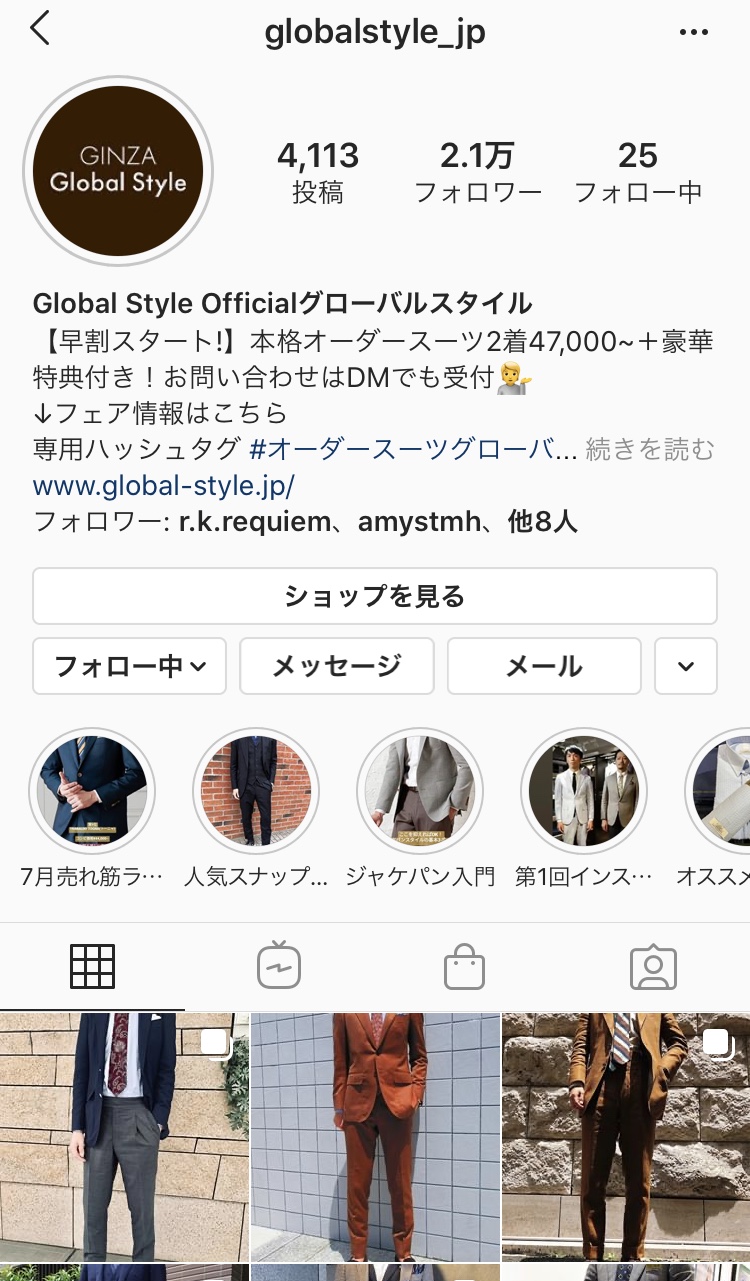This screenshot has width=750, height=1281.
Task: Tap the ショップを見る button
Action: (375, 596)
